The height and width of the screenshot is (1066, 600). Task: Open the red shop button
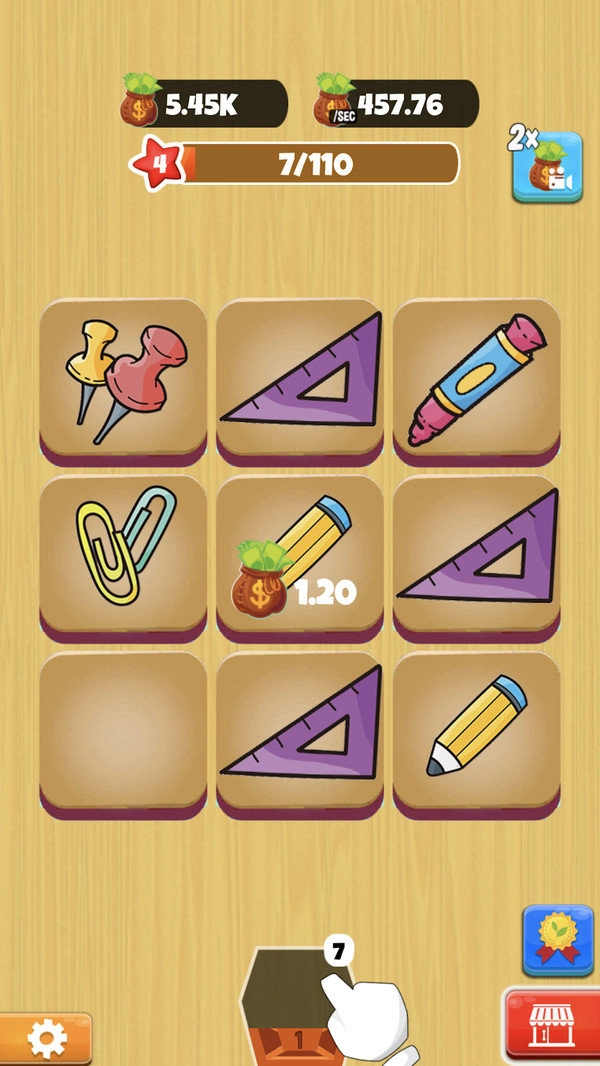pos(552,1027)
